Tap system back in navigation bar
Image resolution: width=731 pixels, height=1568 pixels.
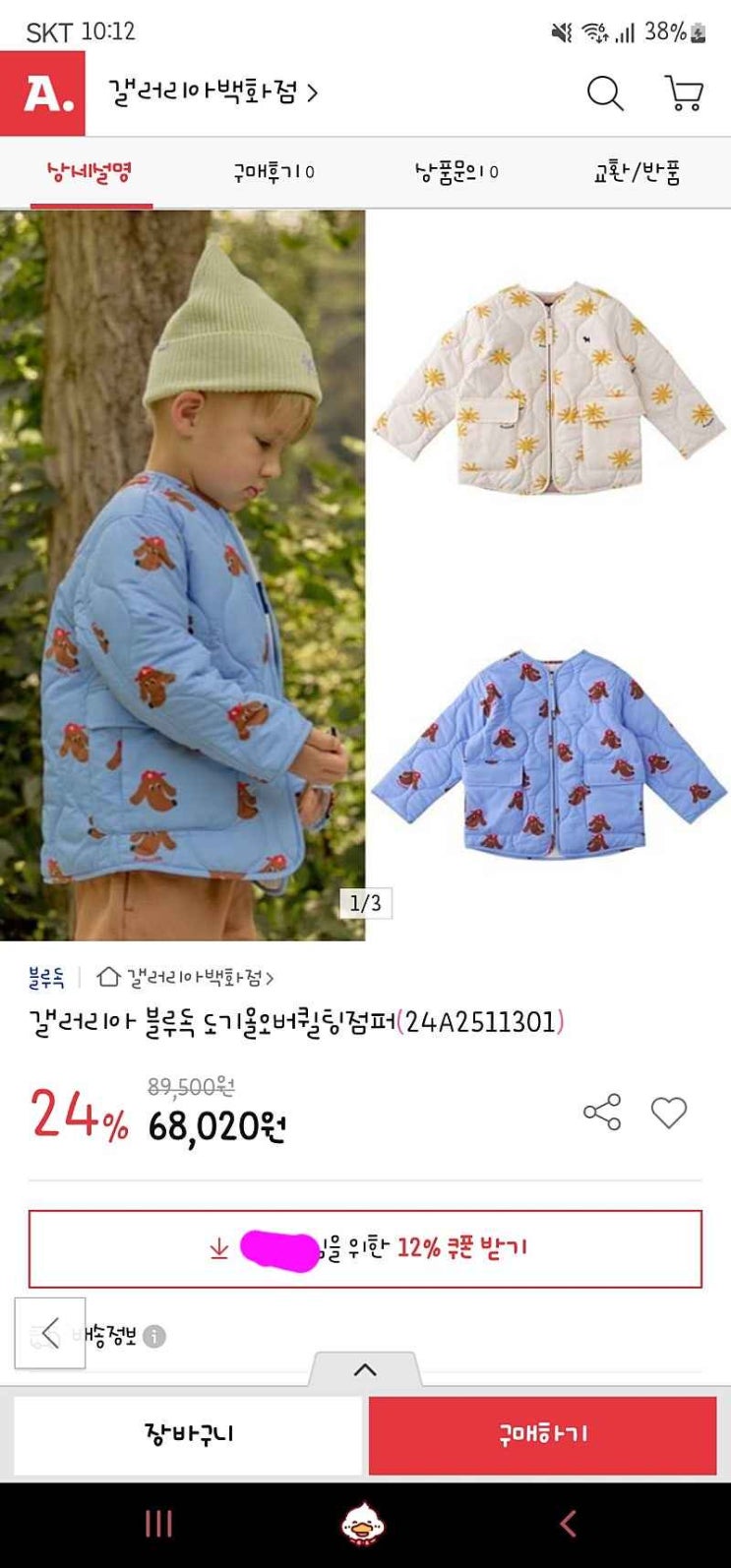point(568,1524)
